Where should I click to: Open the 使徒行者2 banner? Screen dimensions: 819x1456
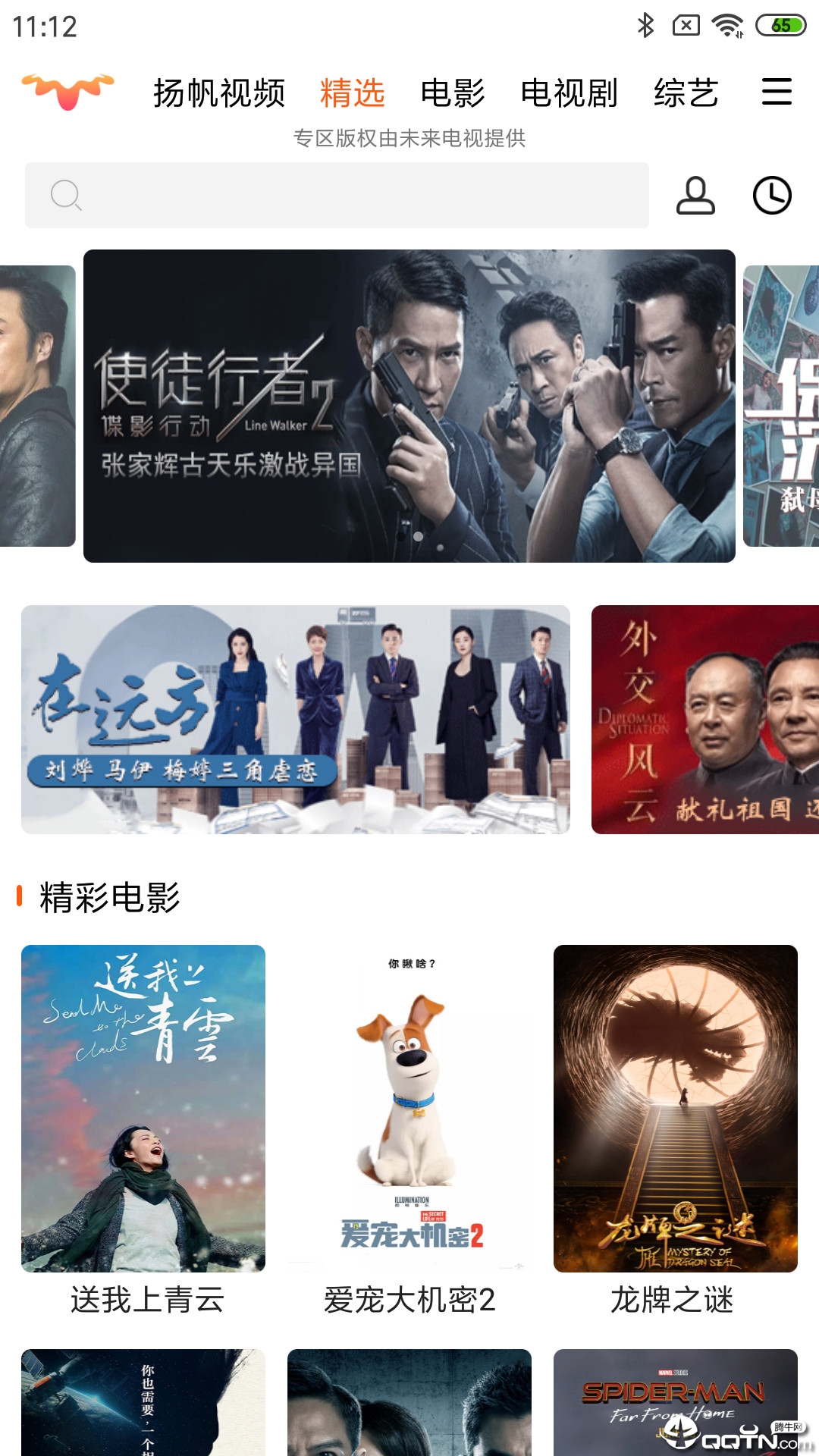coord(409,406)
